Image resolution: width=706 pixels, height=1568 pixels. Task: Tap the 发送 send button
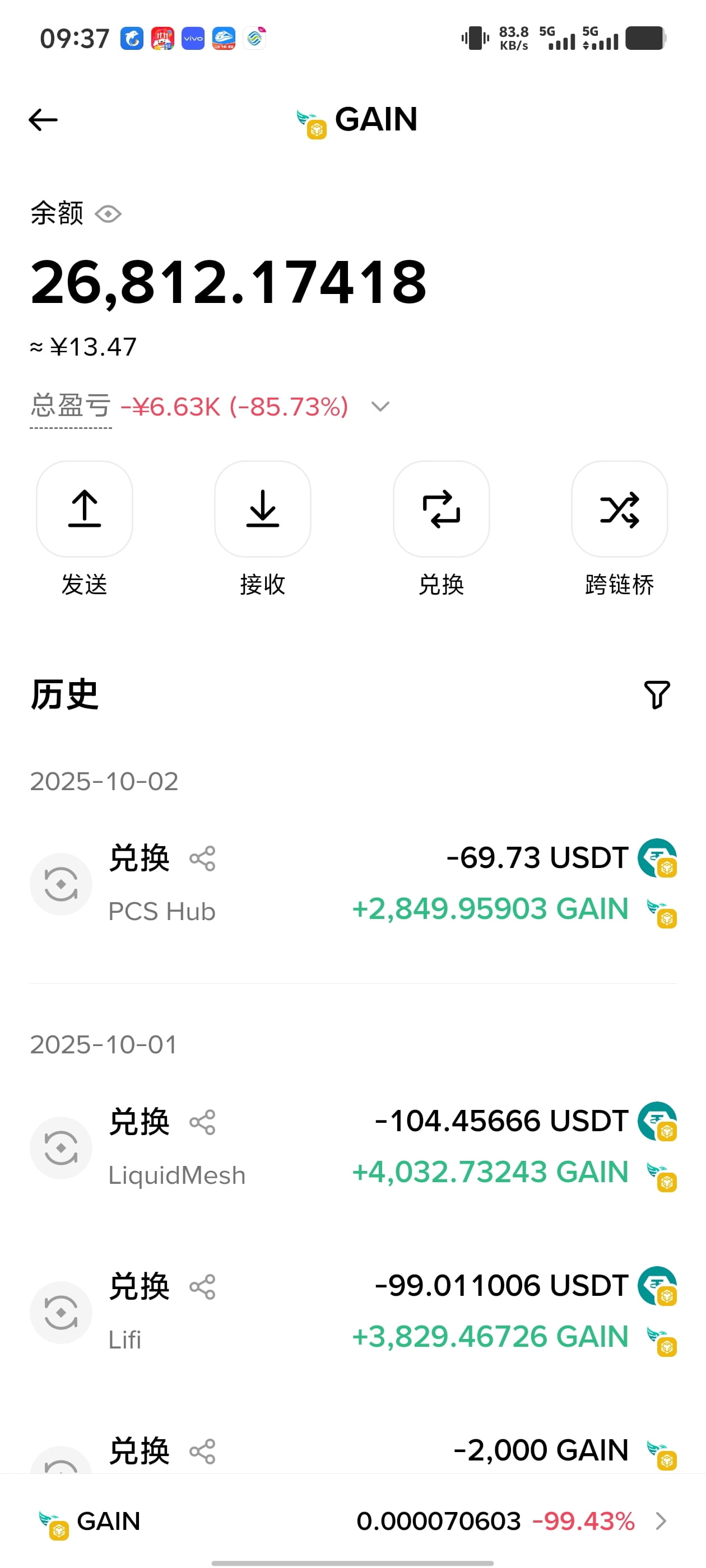click(x=85, y=509)
